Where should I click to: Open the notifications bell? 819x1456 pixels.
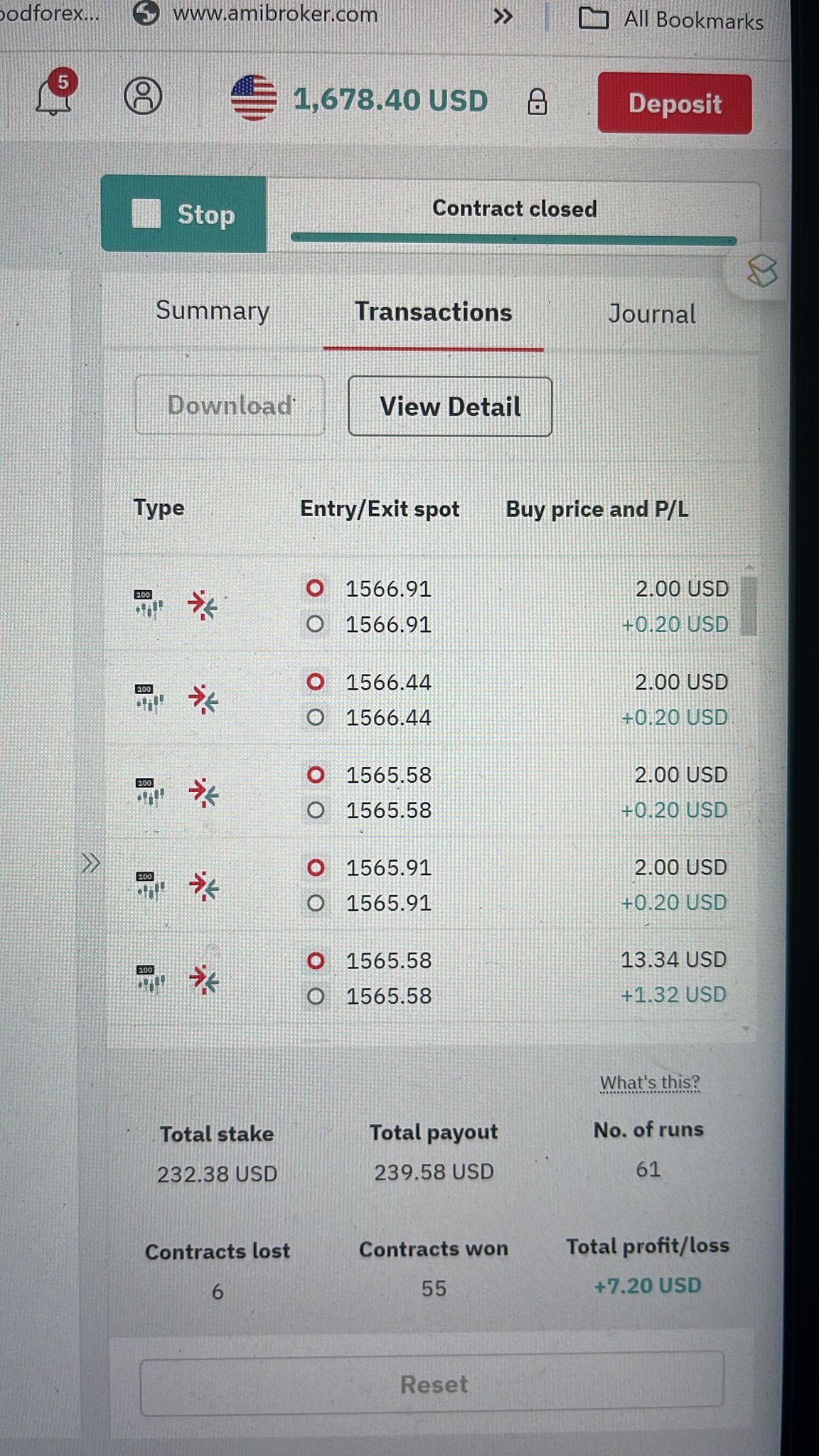54,96
